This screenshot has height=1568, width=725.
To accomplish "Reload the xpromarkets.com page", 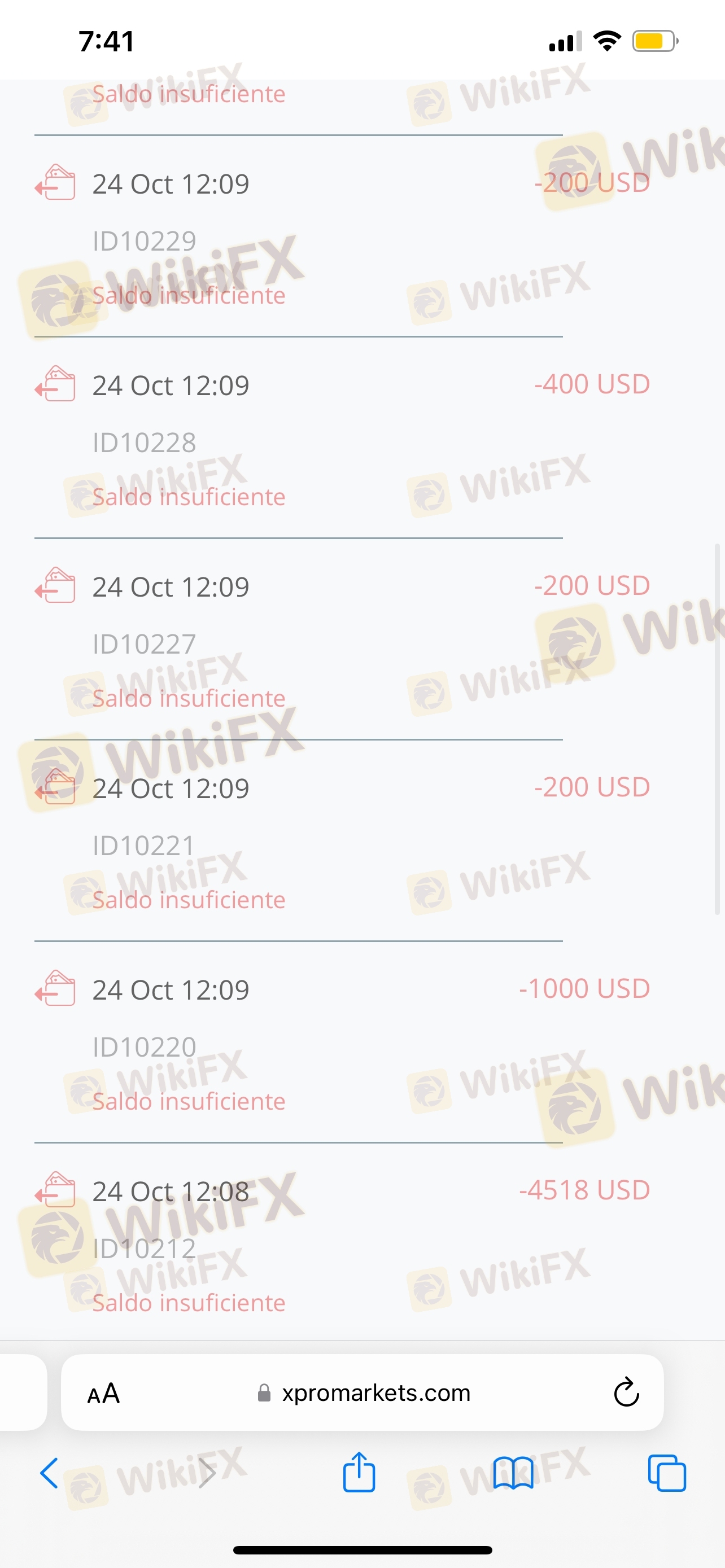I will [626, 1392].
